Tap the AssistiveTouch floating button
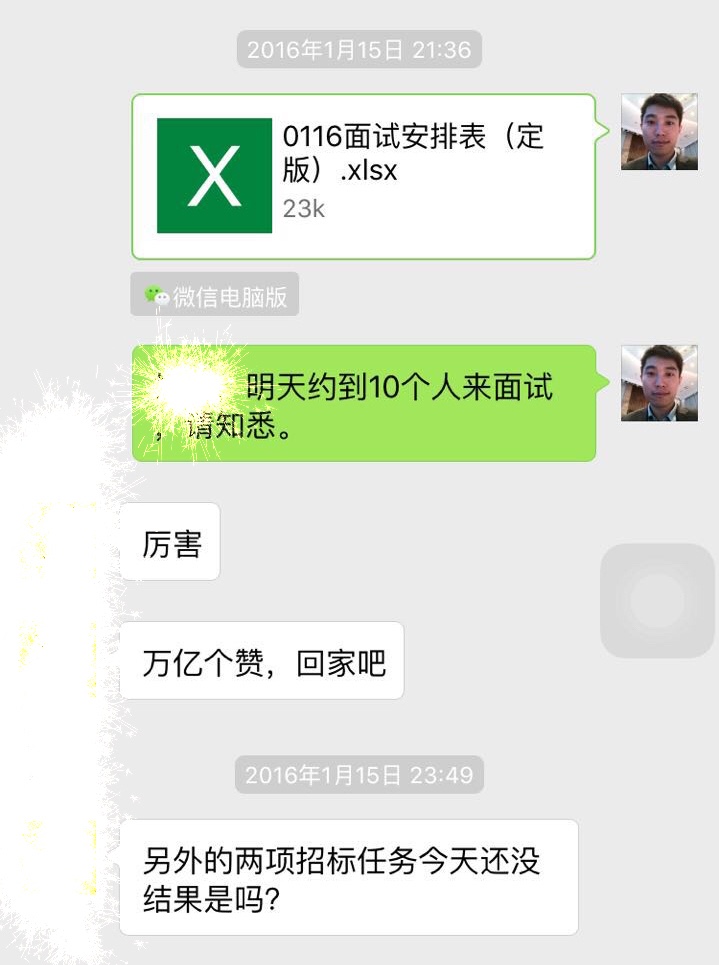 point(658,600)
